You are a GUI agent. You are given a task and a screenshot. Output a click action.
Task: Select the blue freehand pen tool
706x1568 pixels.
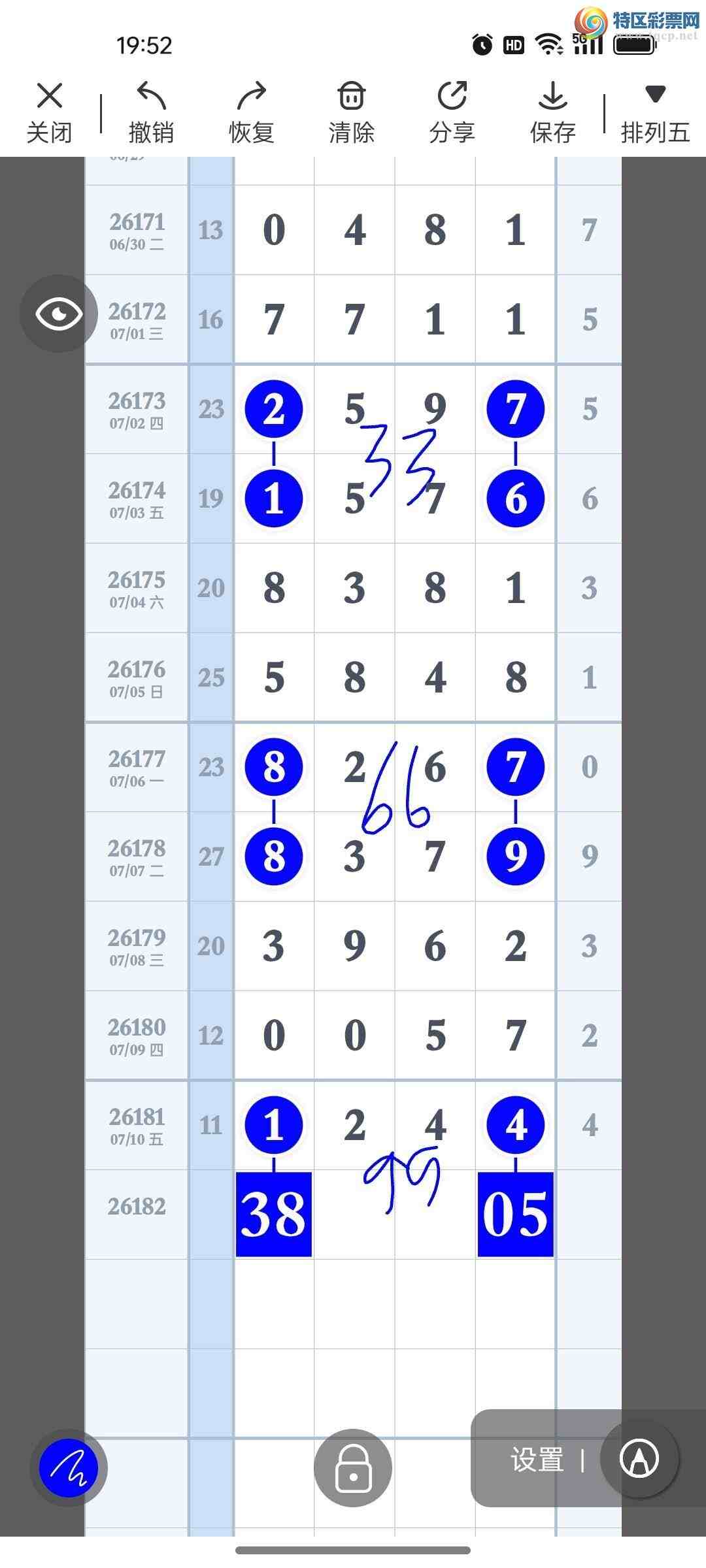(69, 1467)
